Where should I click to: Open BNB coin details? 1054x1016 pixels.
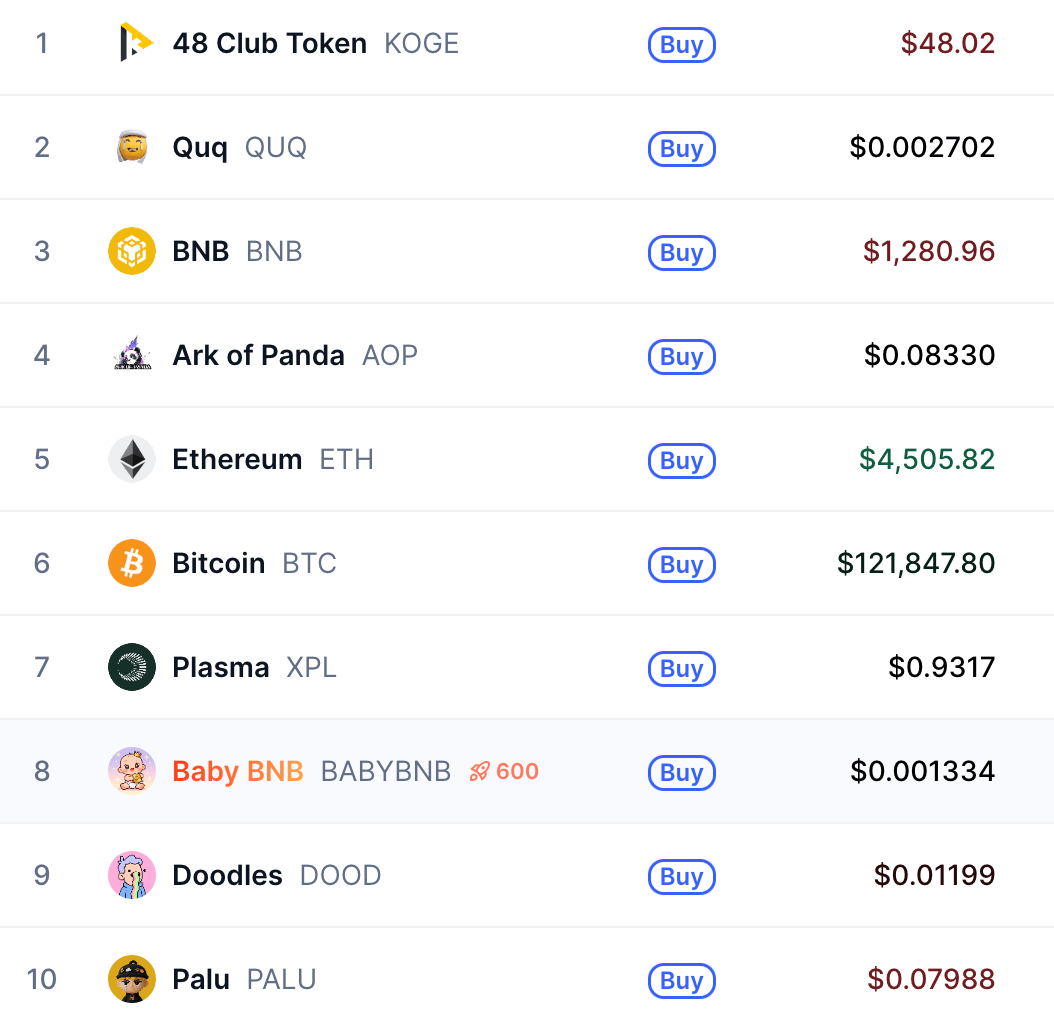coord(201,252)
